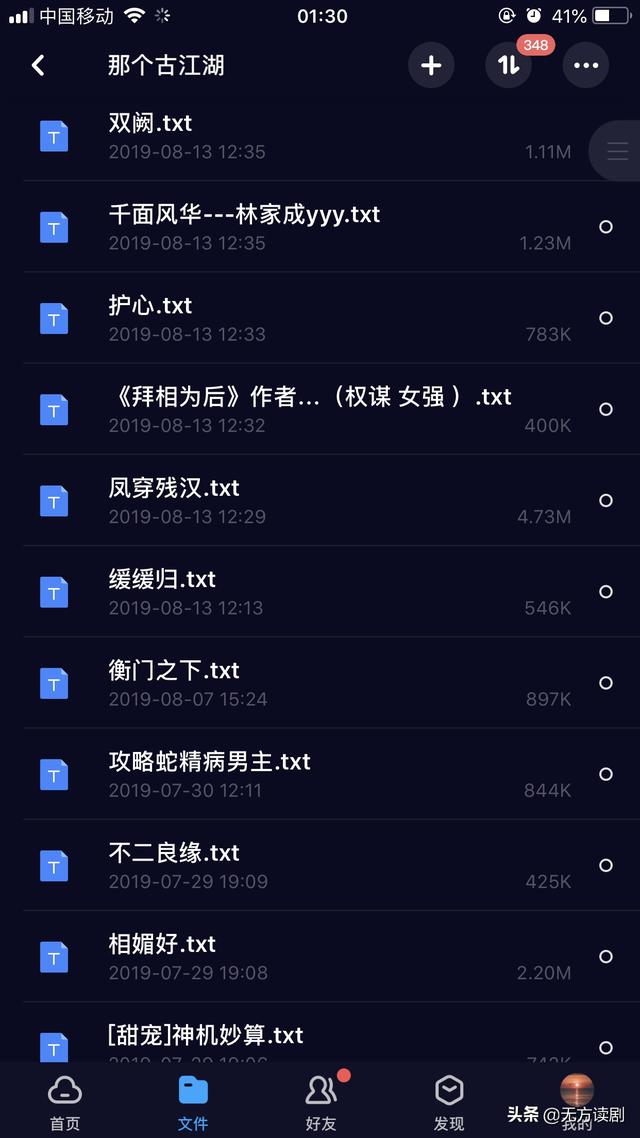Open the file 双阙.txt
Image resolution: width=640 pixels, height=1138 pixels.
click(320, 136)
